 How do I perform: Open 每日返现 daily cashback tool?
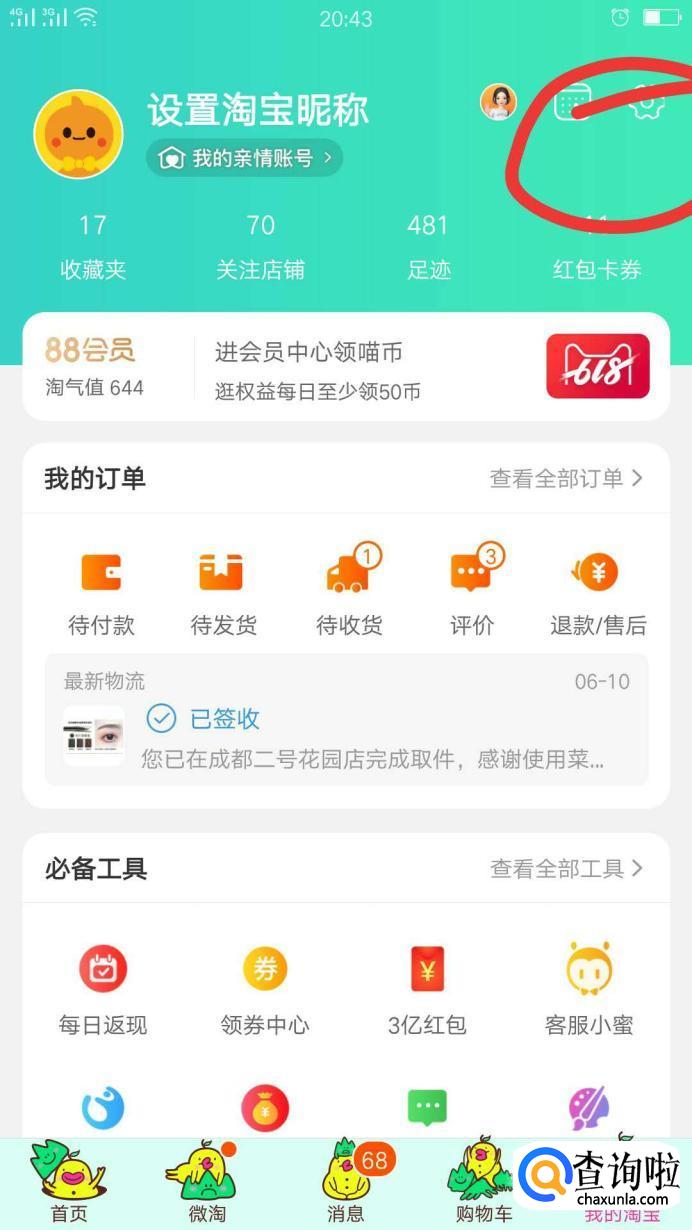[103, 990]
